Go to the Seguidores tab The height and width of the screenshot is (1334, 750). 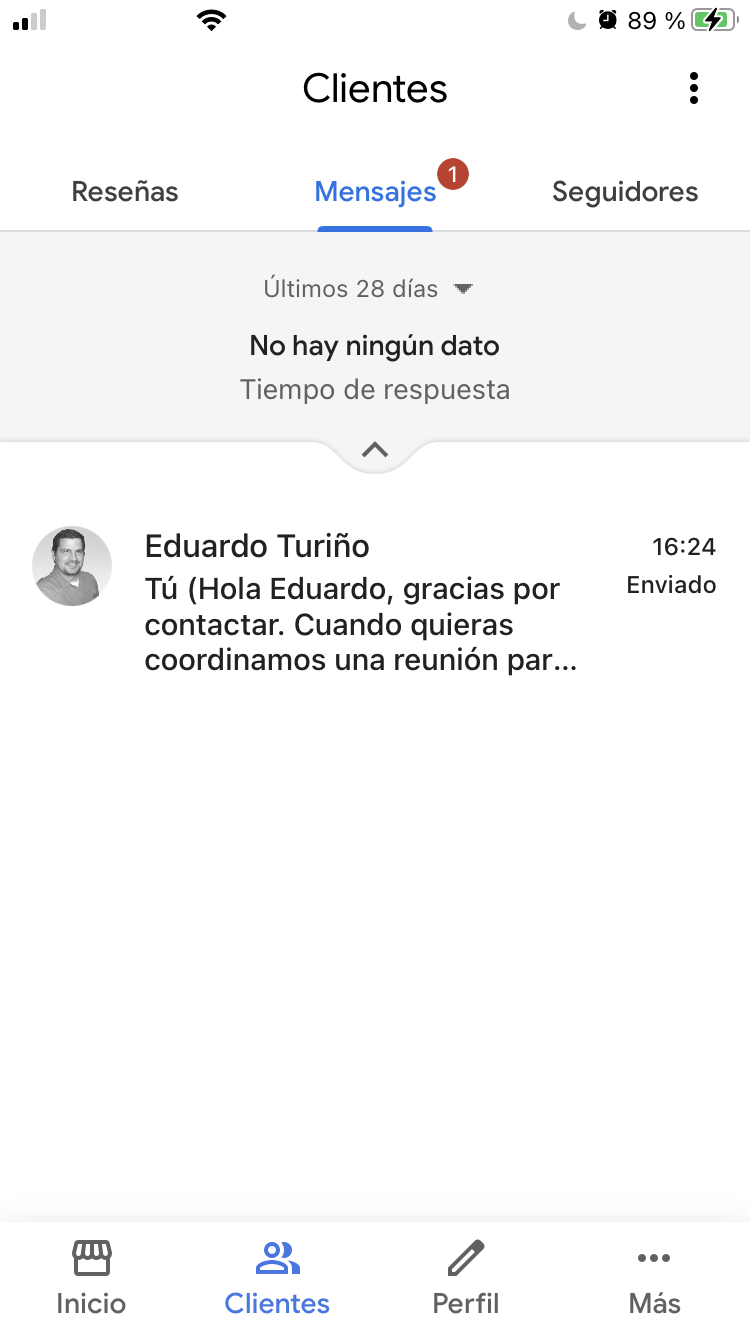(x=625, y=192)
